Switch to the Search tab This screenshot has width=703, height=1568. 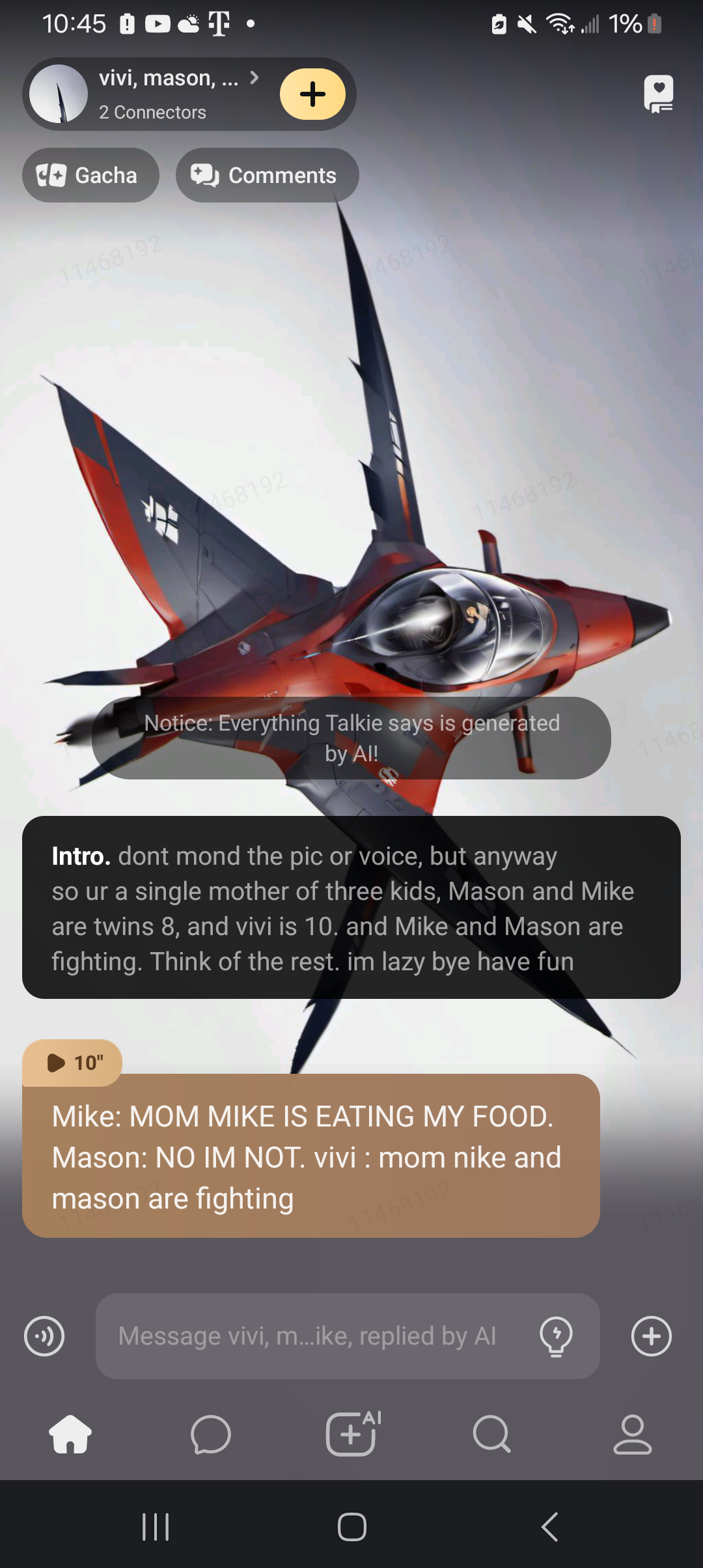(492, 1434)
